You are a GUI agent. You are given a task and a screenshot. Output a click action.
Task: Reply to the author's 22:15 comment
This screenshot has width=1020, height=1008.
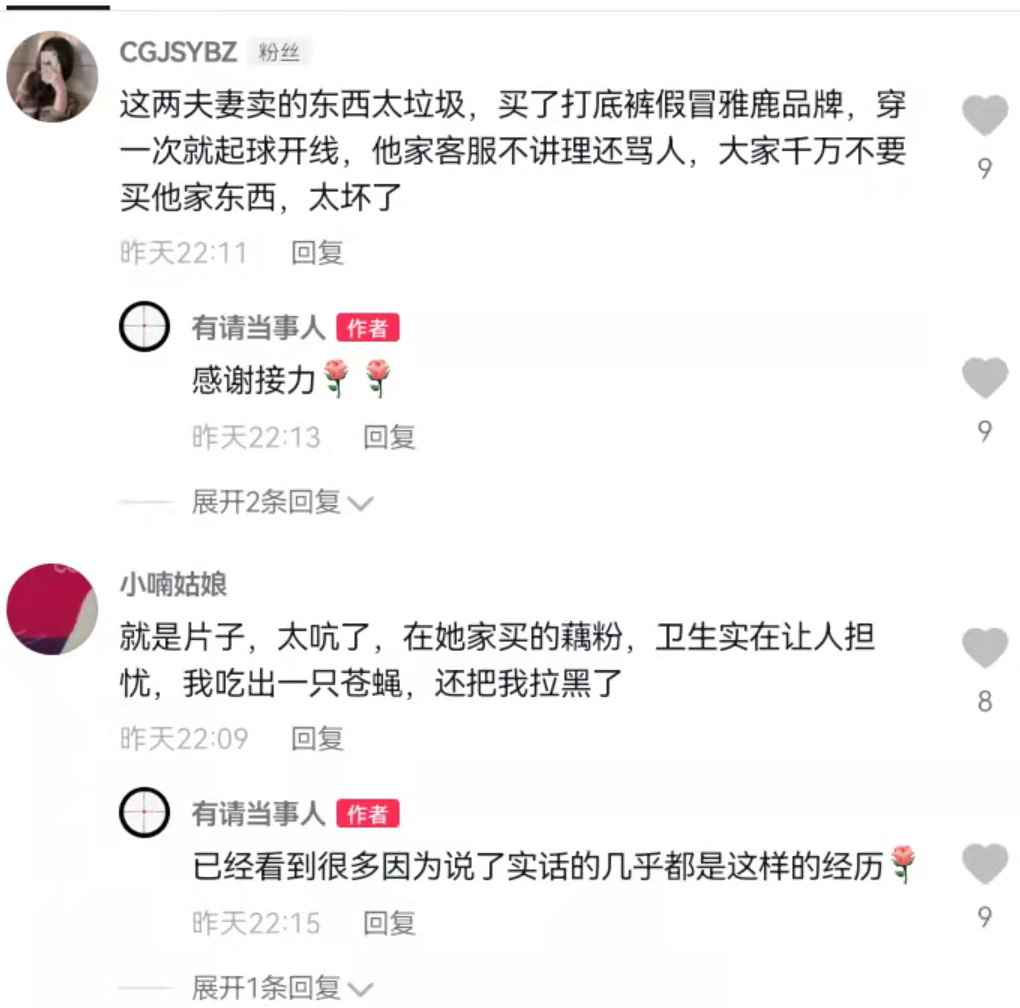[389, 923]
